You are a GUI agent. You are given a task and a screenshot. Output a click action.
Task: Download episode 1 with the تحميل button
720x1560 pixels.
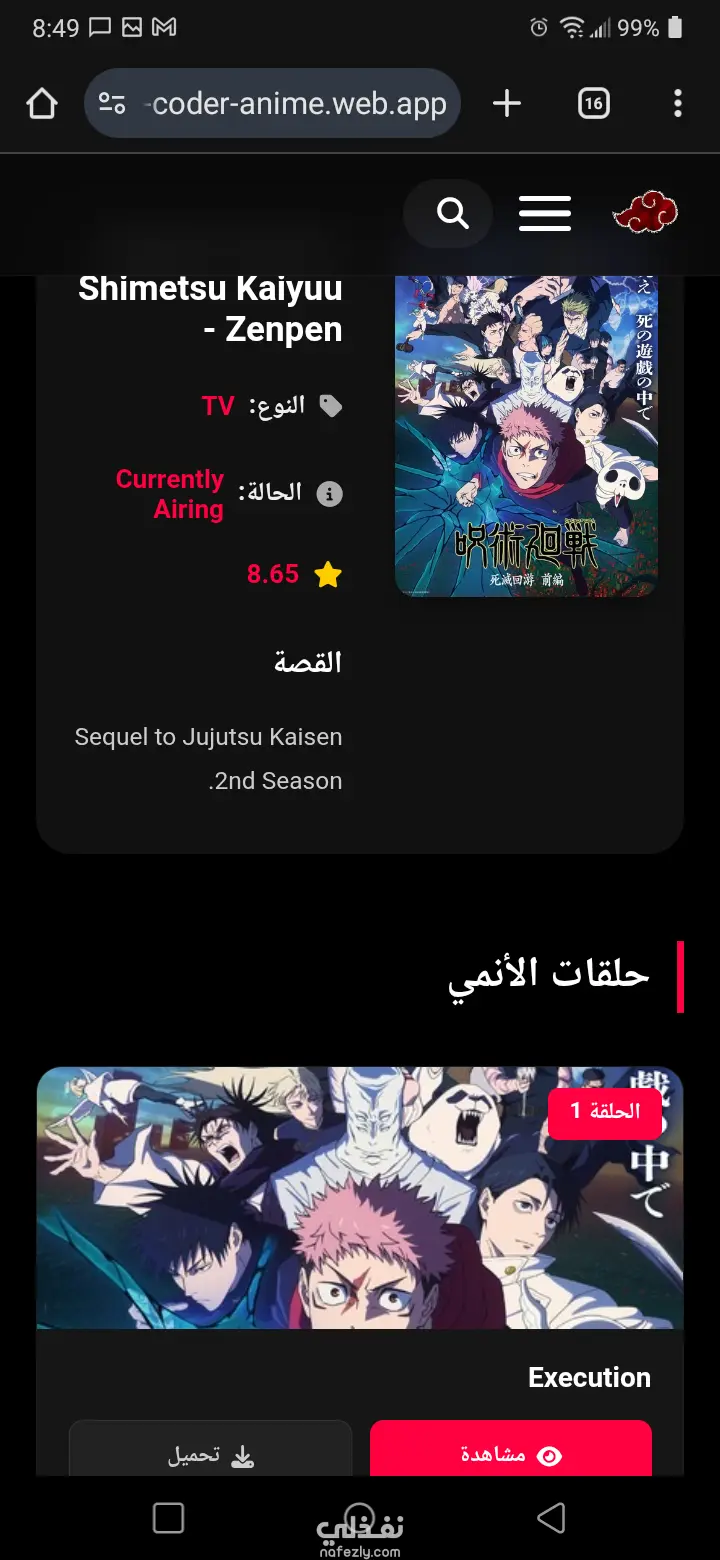coord(211,1452)
